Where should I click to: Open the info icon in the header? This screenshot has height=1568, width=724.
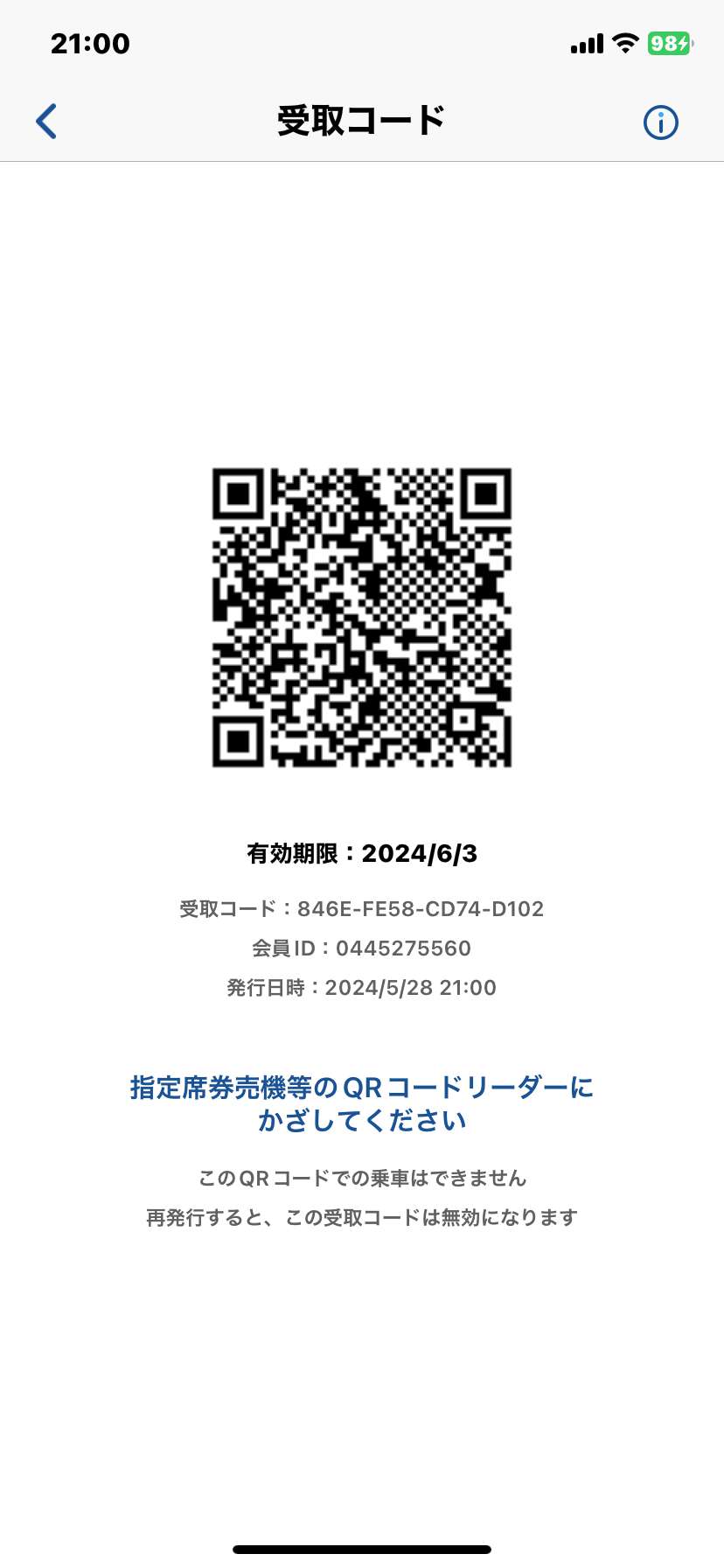click(x=661, y=122)
